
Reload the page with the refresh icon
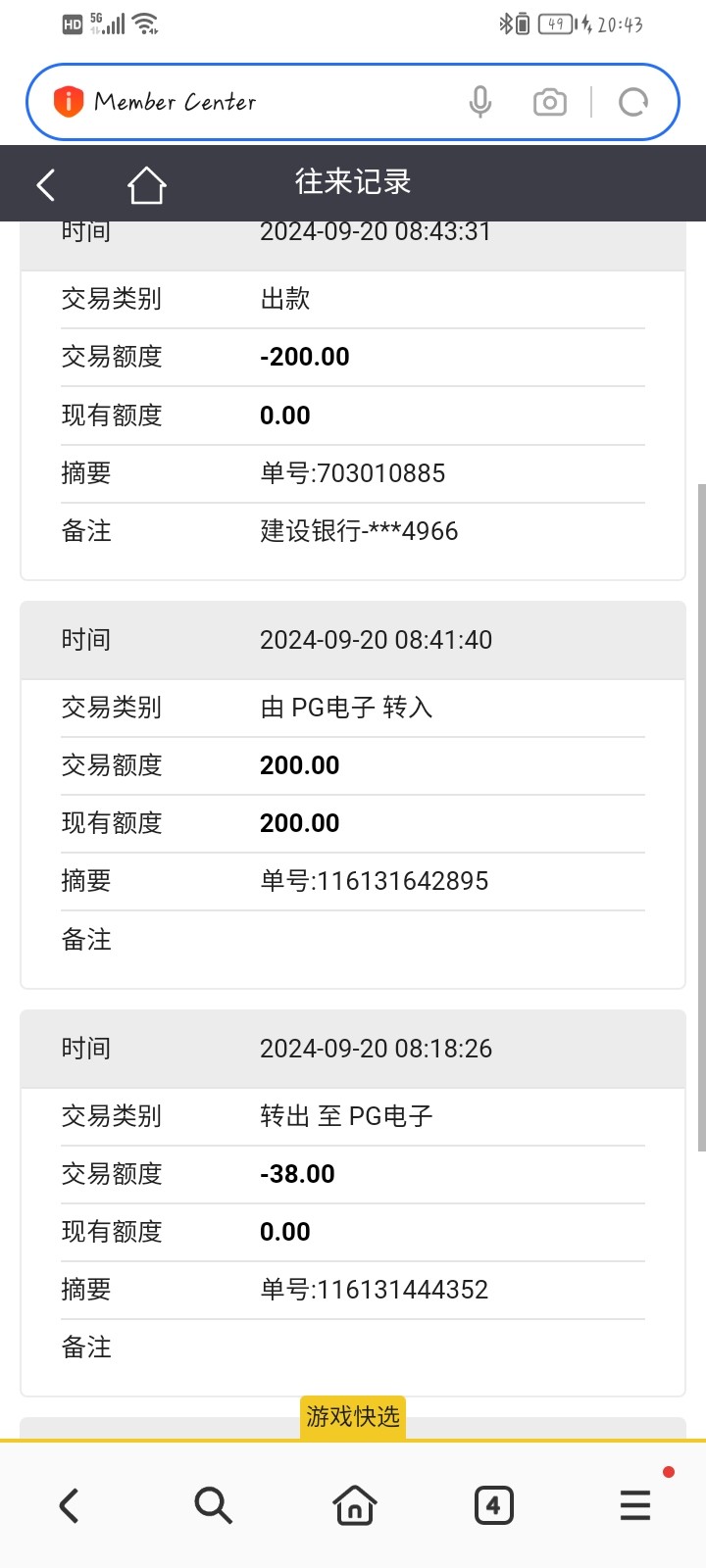click(x=633, y=102)
